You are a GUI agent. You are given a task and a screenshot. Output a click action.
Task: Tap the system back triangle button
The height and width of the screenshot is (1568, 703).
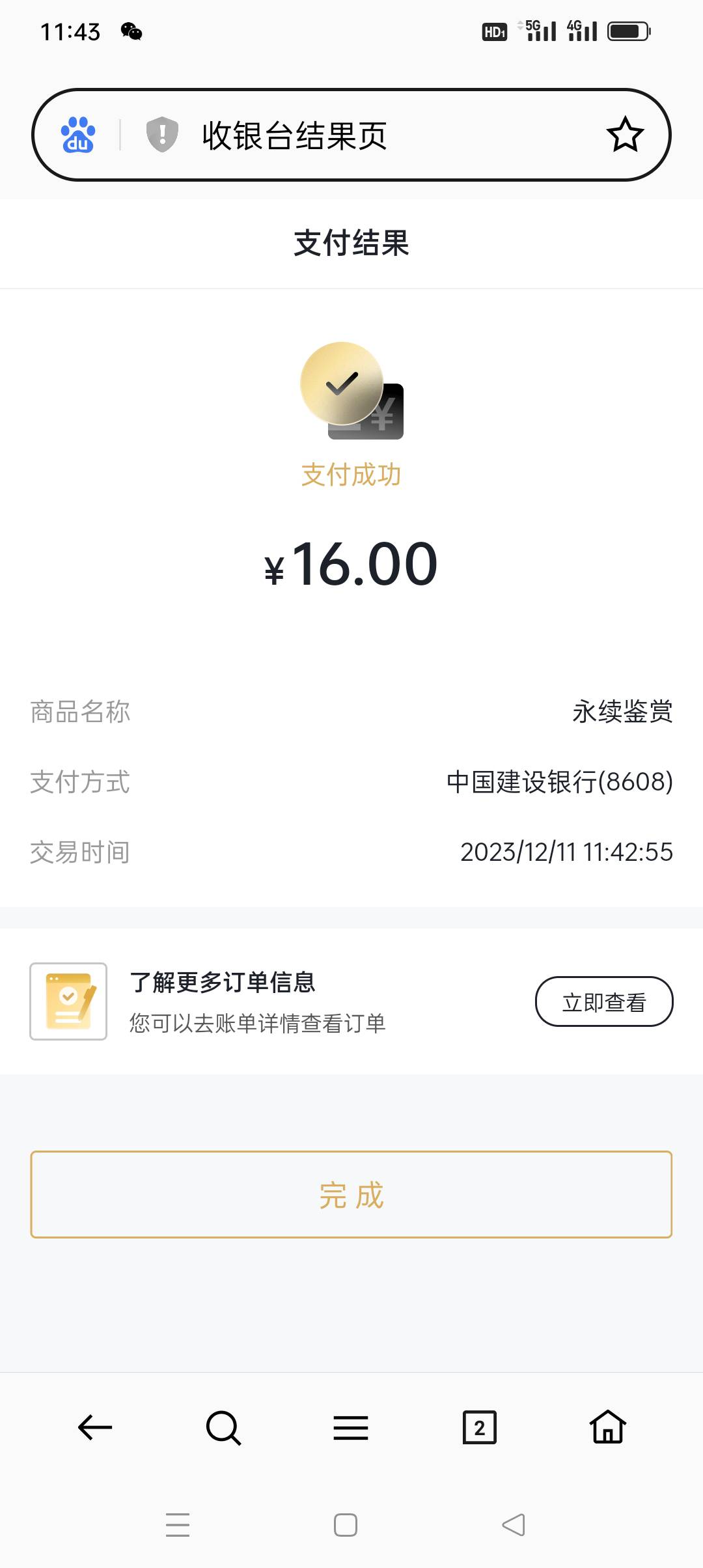pos(514,1525)
